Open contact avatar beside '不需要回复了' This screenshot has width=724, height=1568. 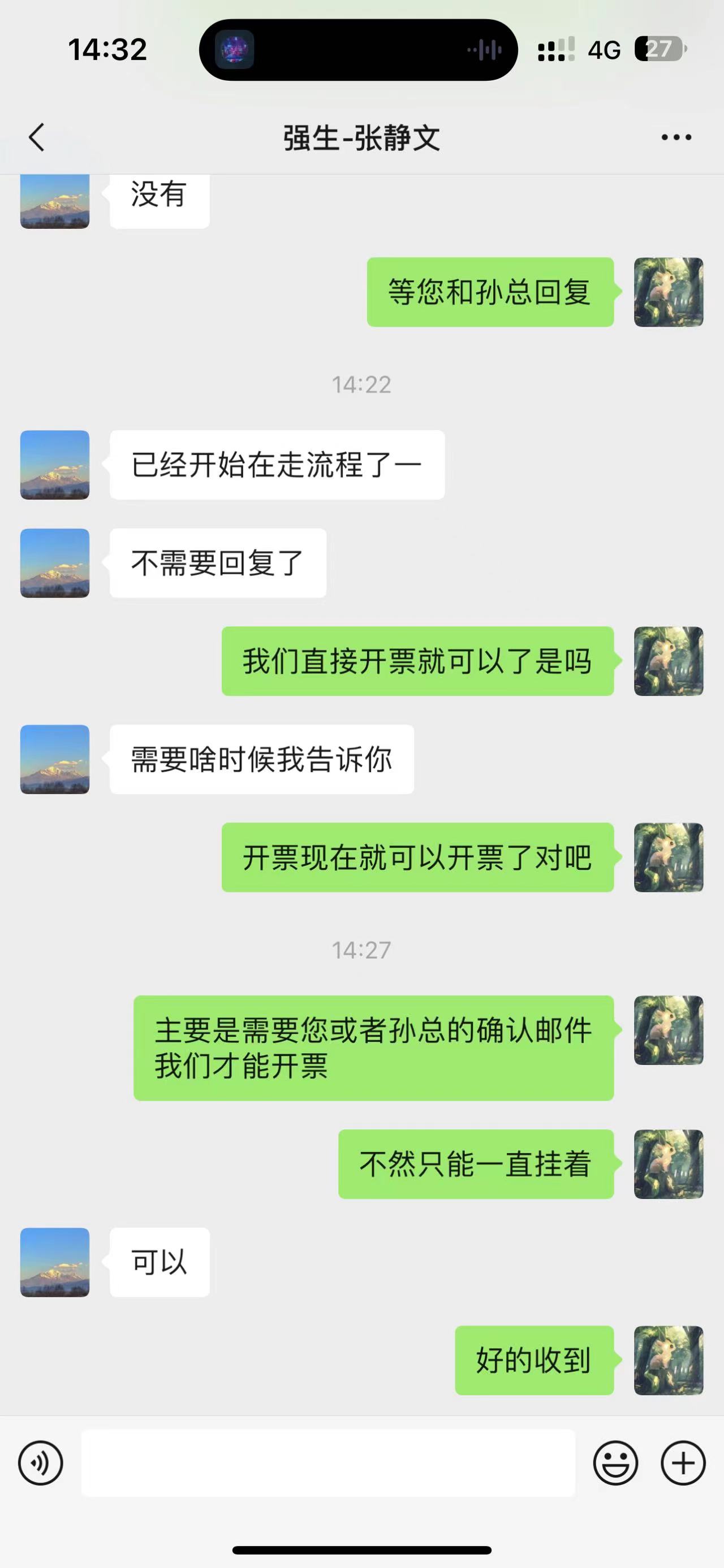(55, 563)
